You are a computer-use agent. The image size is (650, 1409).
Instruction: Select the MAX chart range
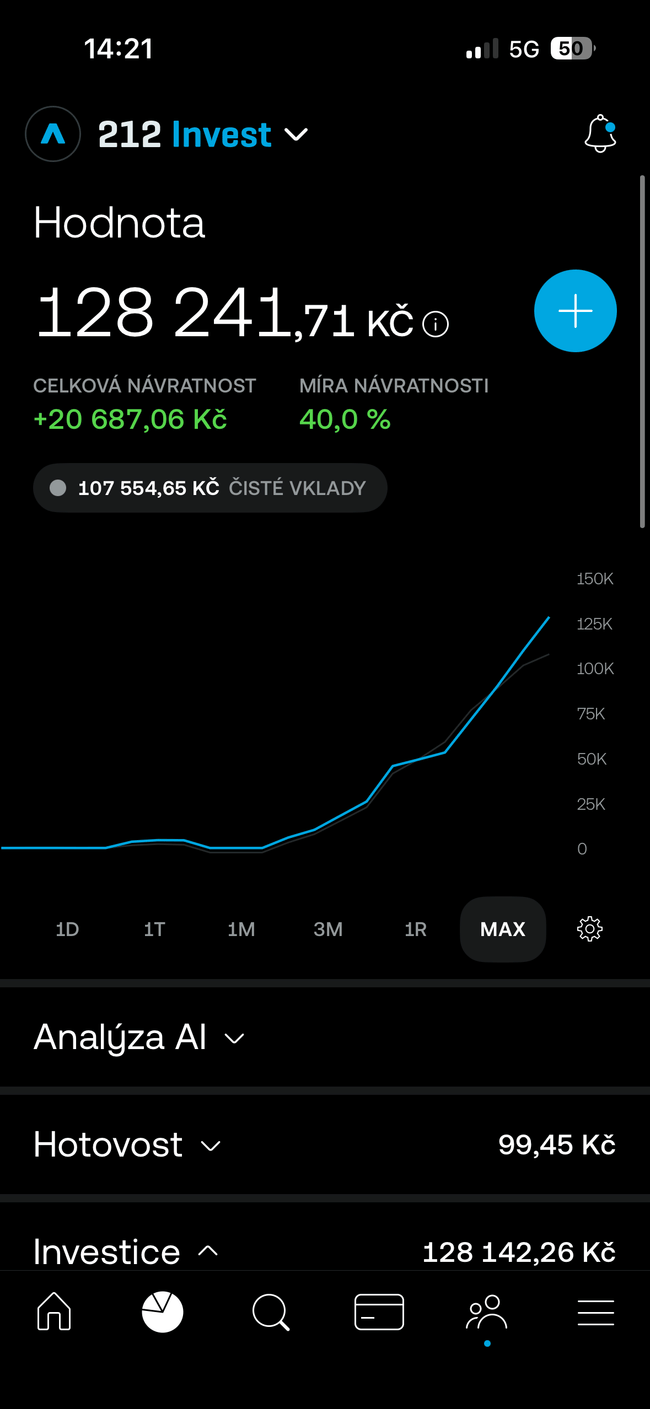click(502, 929)
